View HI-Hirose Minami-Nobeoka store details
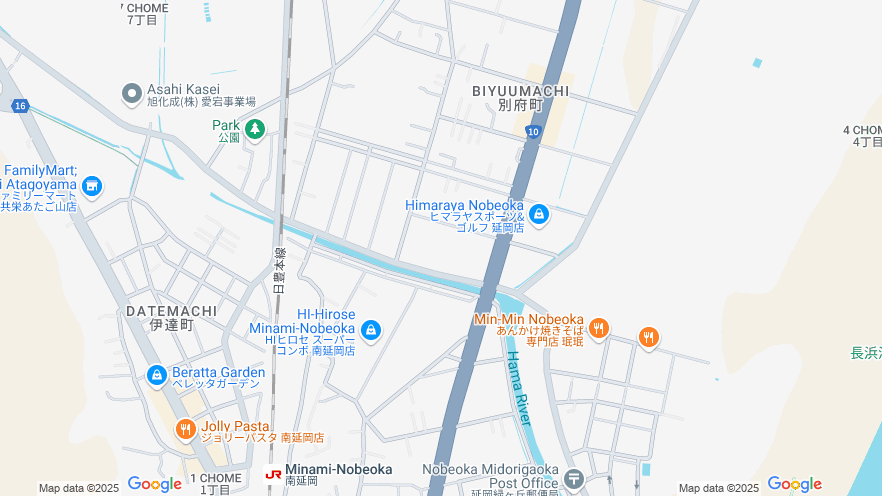Screen dimensions: 882x496 (371, 329)
